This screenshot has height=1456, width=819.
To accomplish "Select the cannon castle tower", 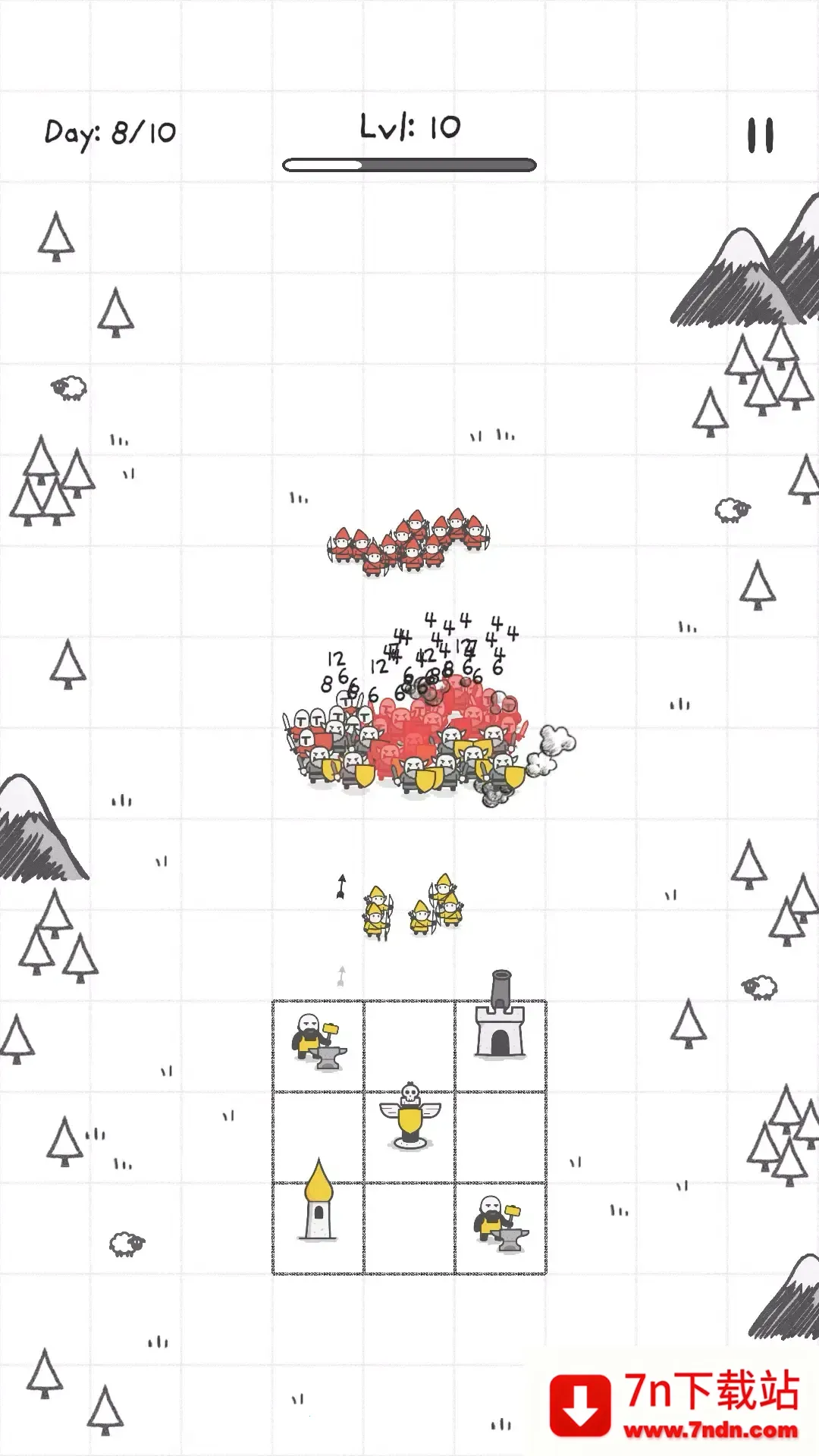I will (500, 1020).
